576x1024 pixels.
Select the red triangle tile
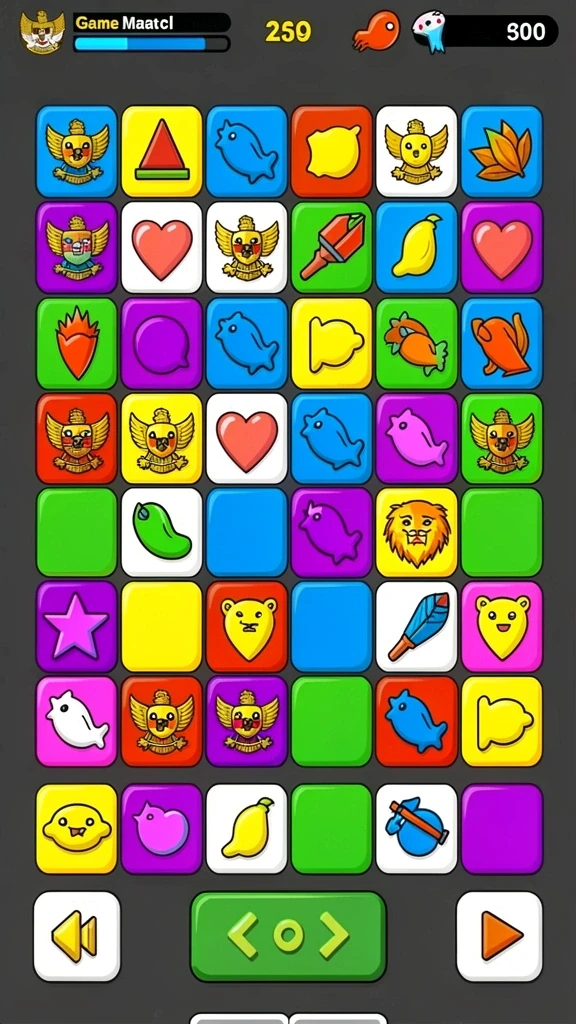162,152
